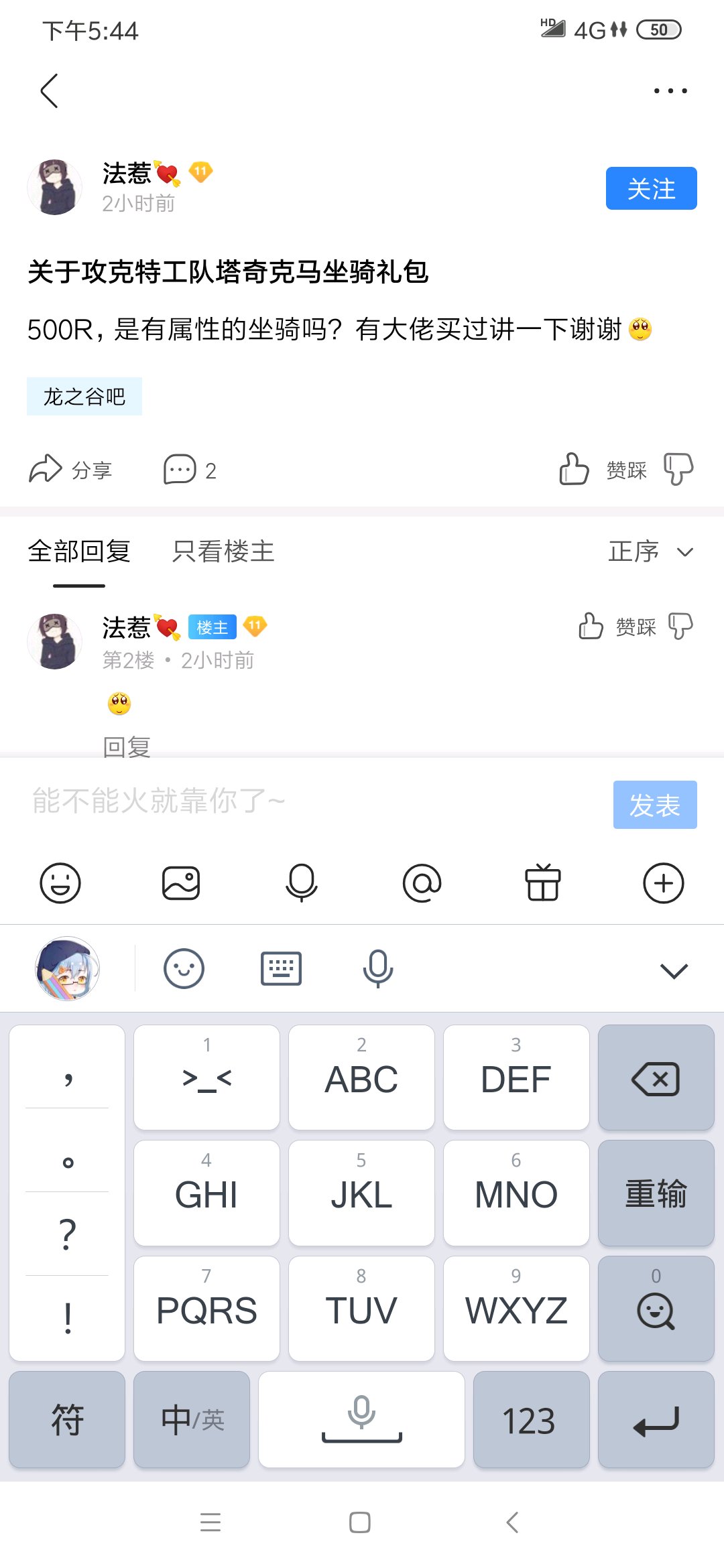724x1568 pixels.
Task: Go back using the top-left arrow
Action: coord(50,90)
